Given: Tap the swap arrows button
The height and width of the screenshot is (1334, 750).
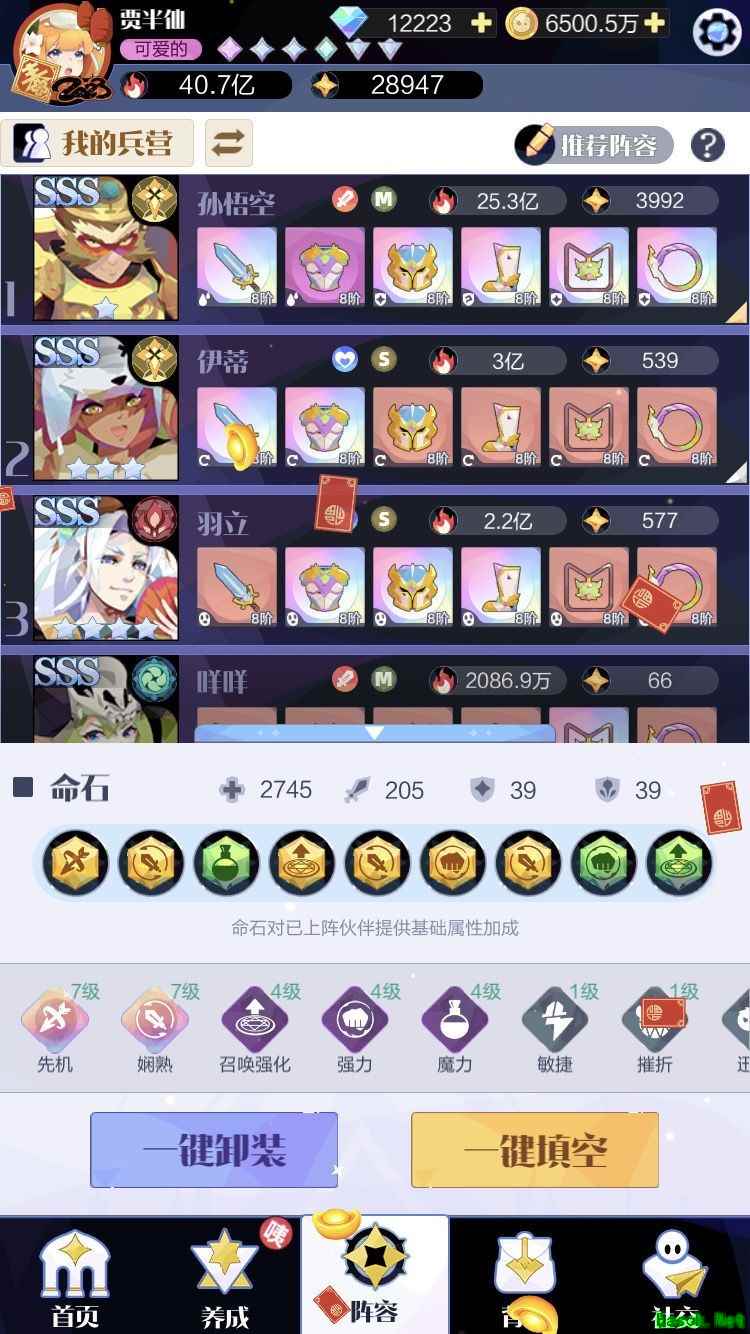Looking at the screenshot, I should click(x=228, y=143).
